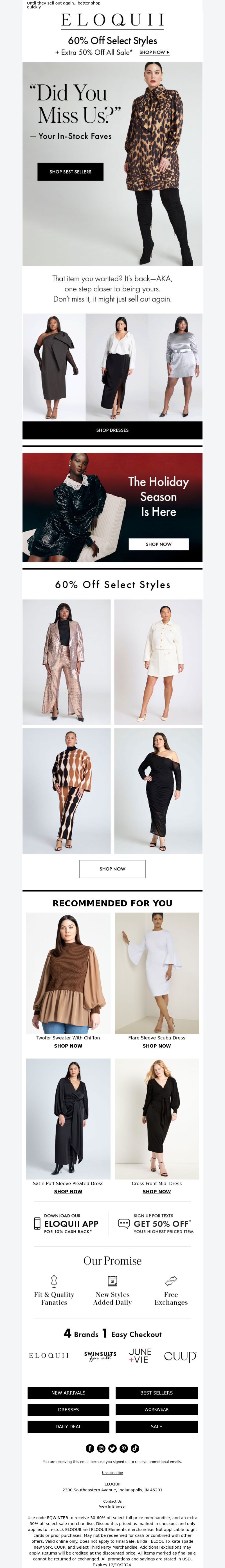Shop now for Satin Puff Sleeve Pleated Dress
The width and height of the screenshot is (225, 1568).
click(x=68, y=1191)
